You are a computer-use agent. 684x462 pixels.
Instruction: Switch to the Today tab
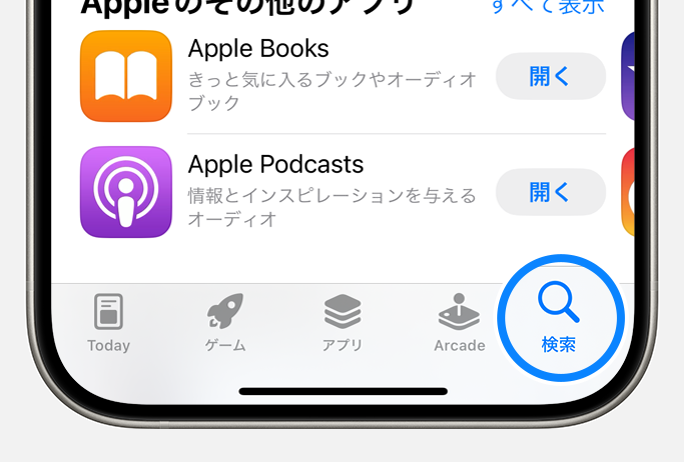(x=108, y=323)
